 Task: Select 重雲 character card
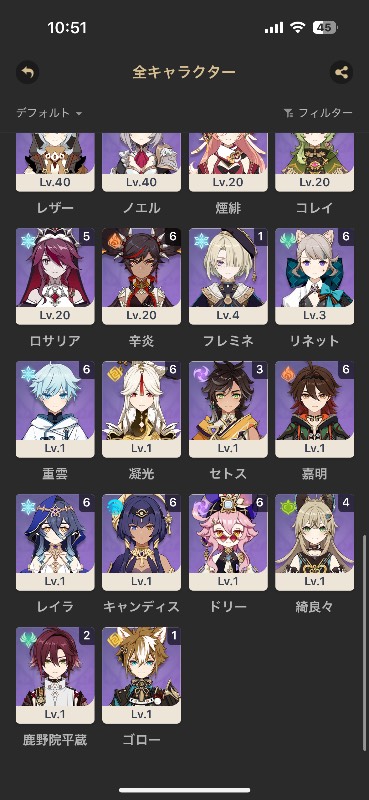tap(55, 410)
